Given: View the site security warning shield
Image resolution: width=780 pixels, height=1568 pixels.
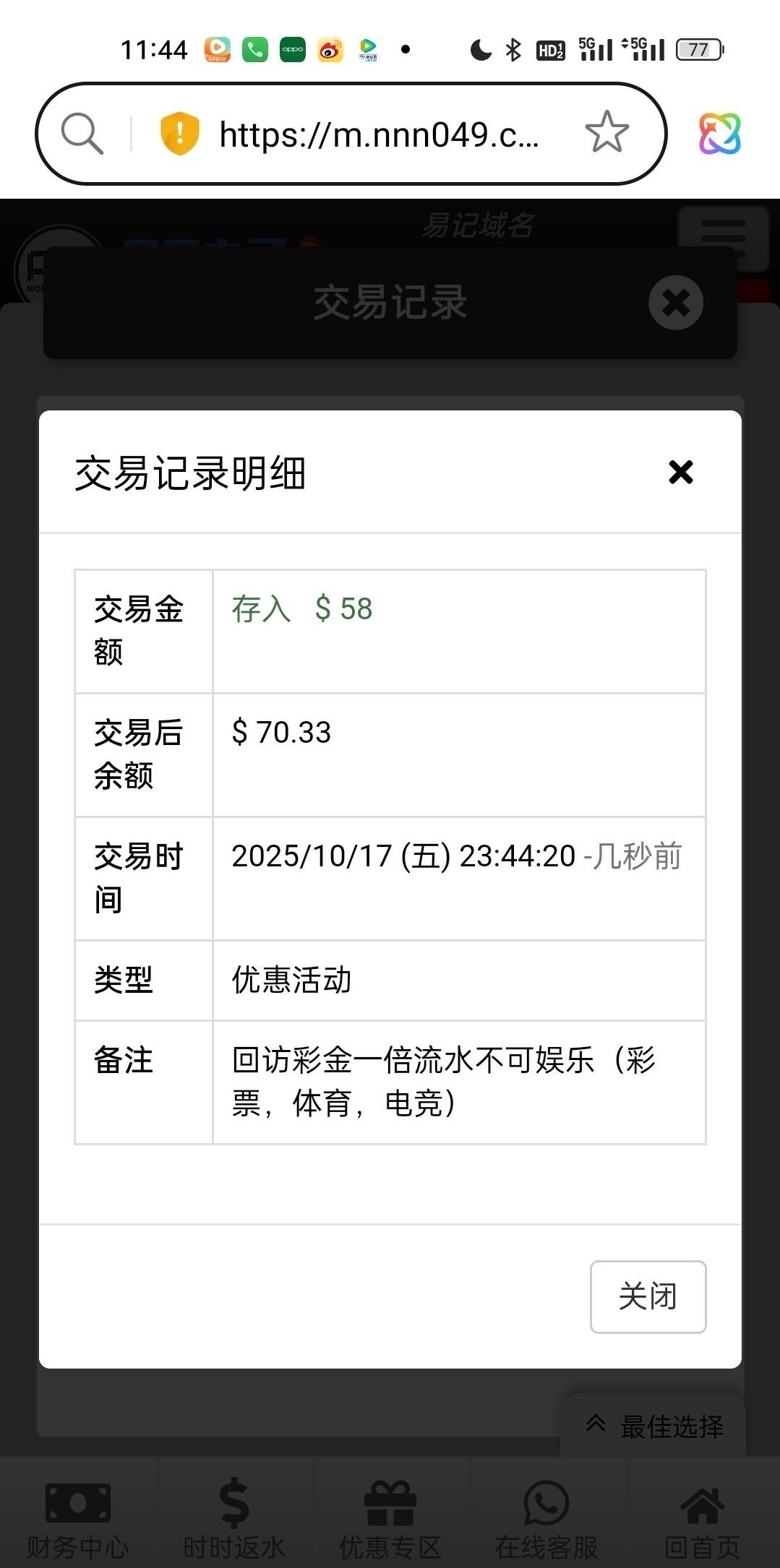Looking at the screenshot, I should tap(179, 134).
